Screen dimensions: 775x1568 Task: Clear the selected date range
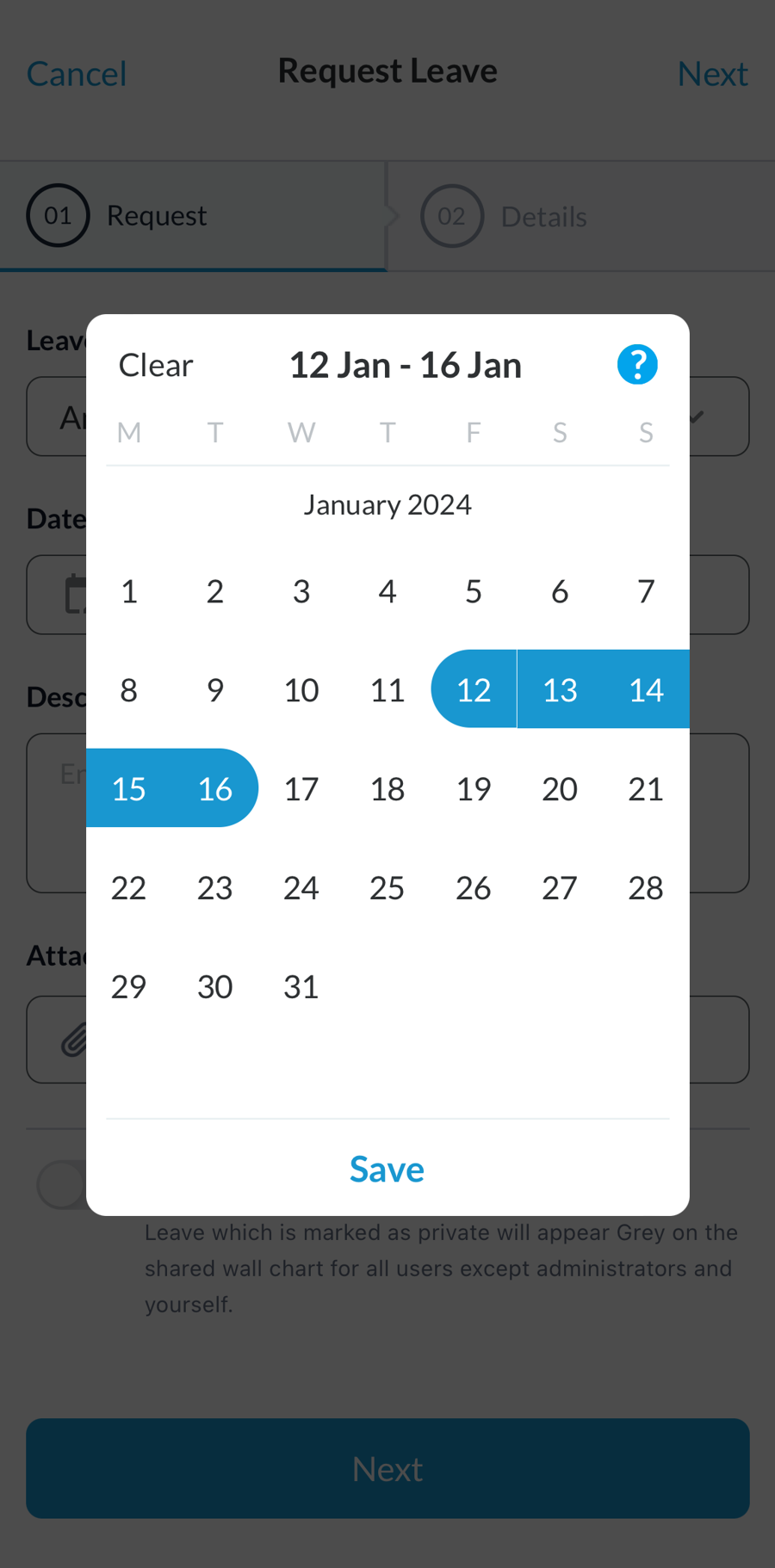tap(156, 365)
